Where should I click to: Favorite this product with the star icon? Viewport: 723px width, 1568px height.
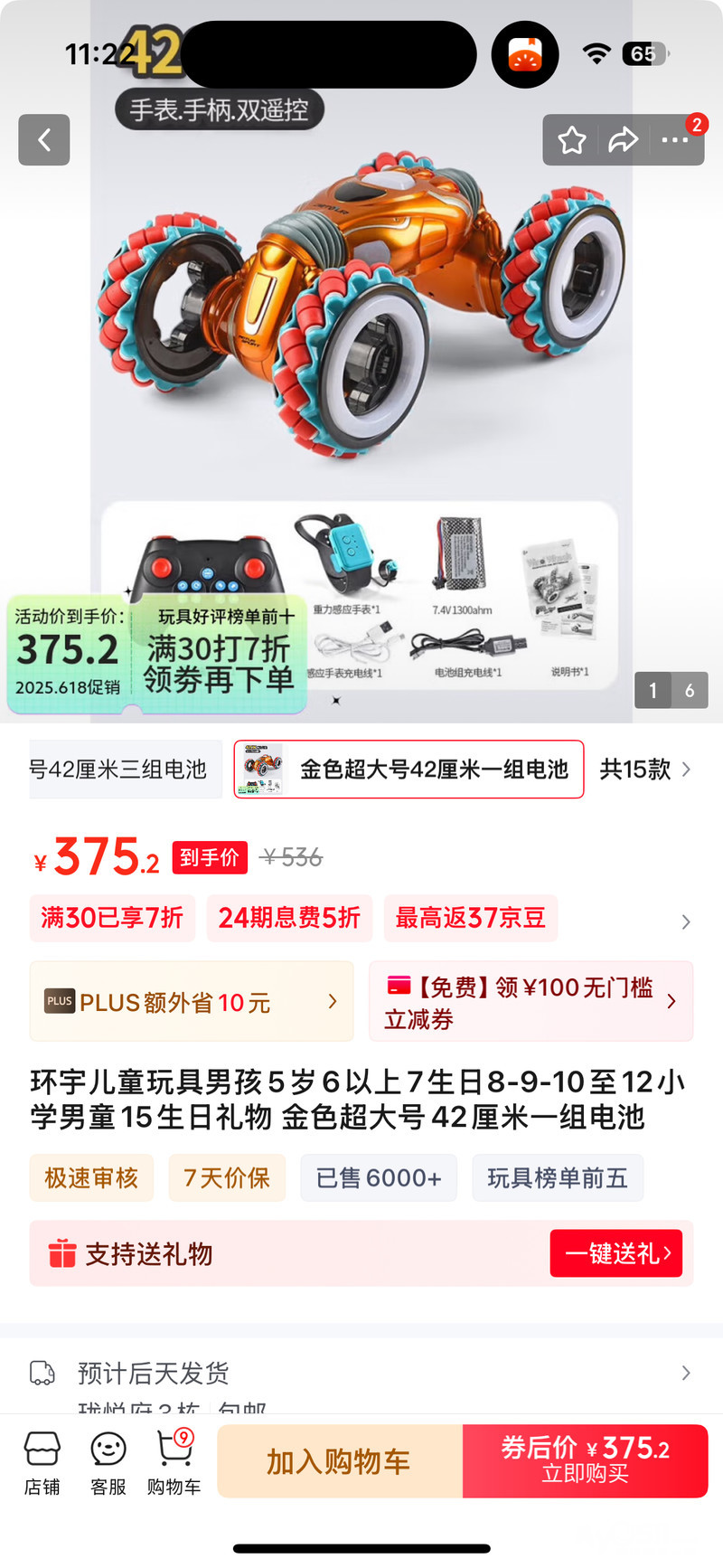point(571,140)
